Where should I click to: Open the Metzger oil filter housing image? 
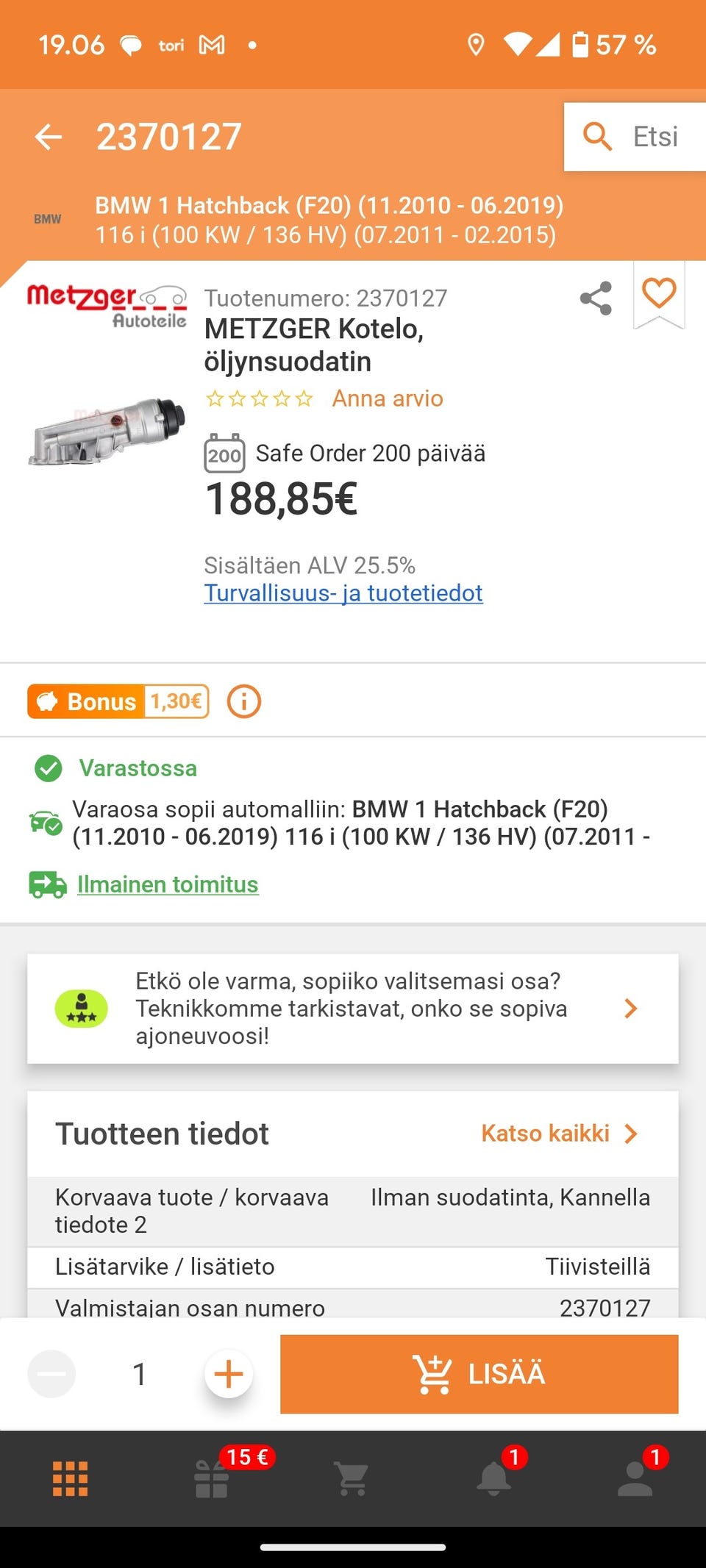coord(107,432)
